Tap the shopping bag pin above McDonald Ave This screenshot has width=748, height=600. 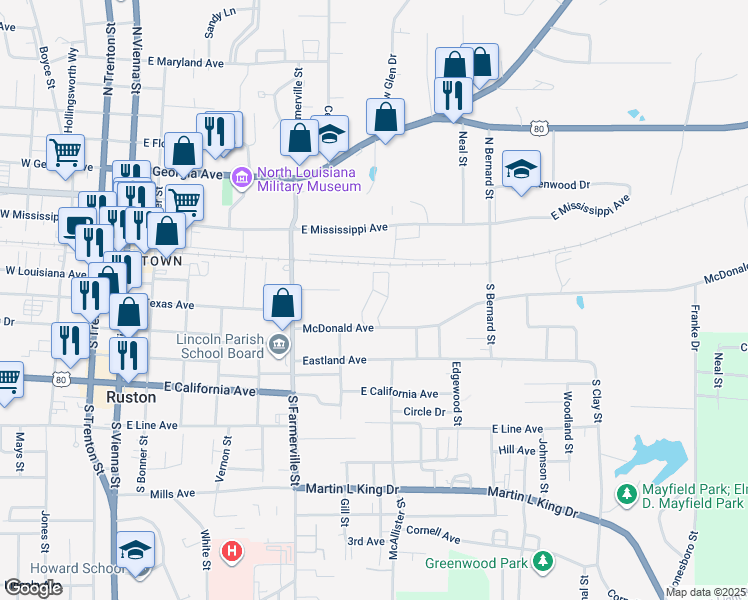[284, 303]
